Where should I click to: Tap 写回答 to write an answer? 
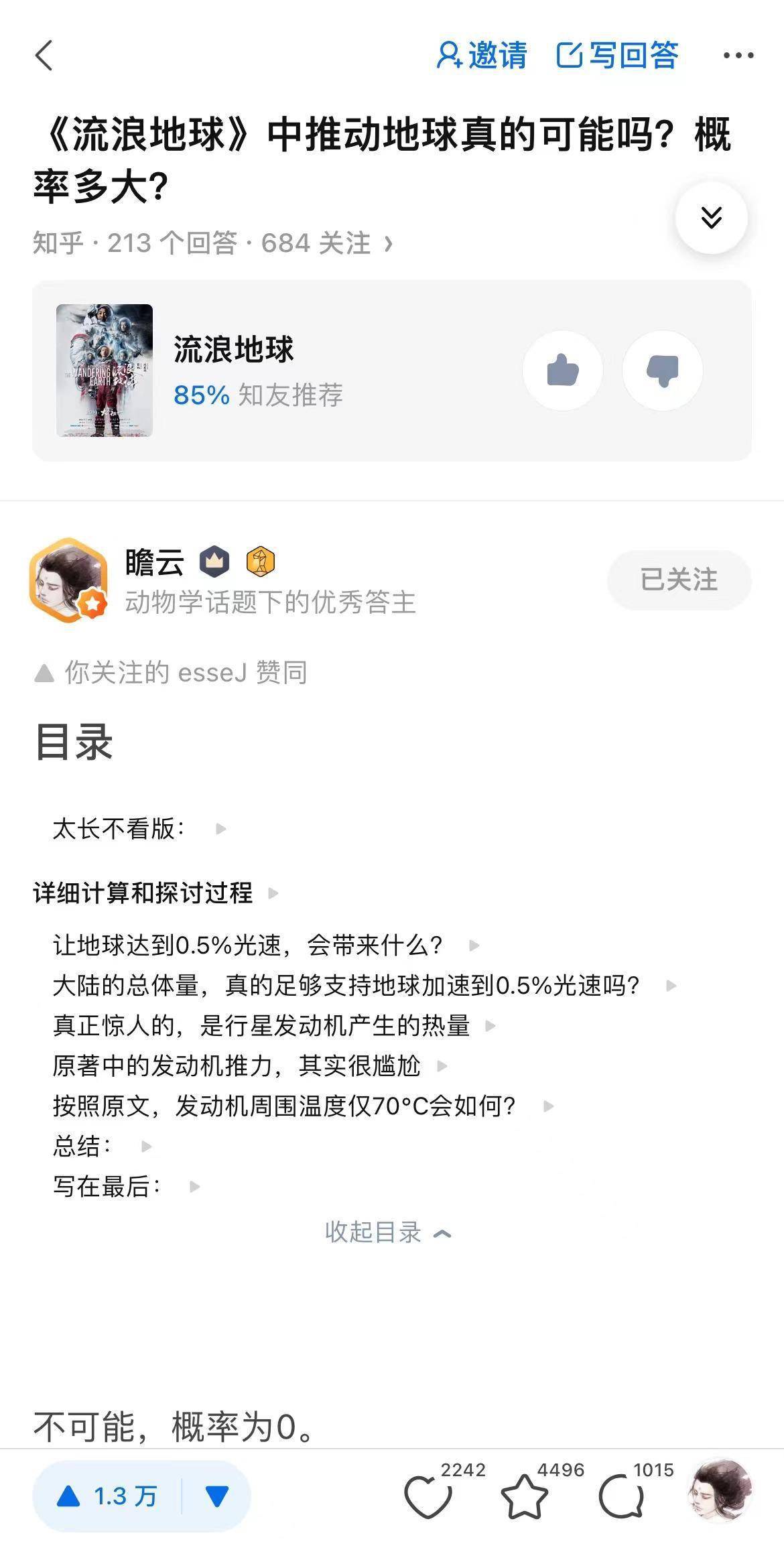coord(617,56)
